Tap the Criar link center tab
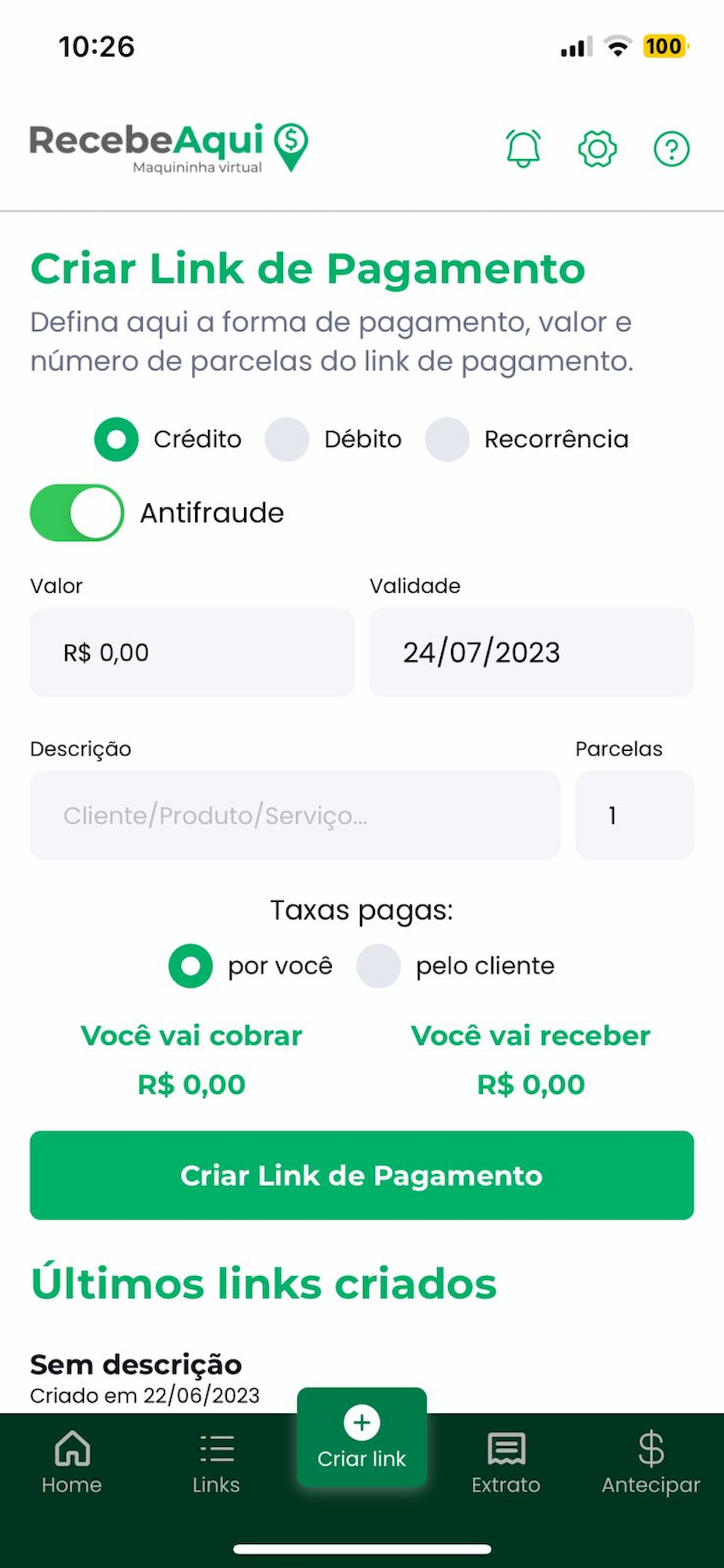 point(361,1437)
